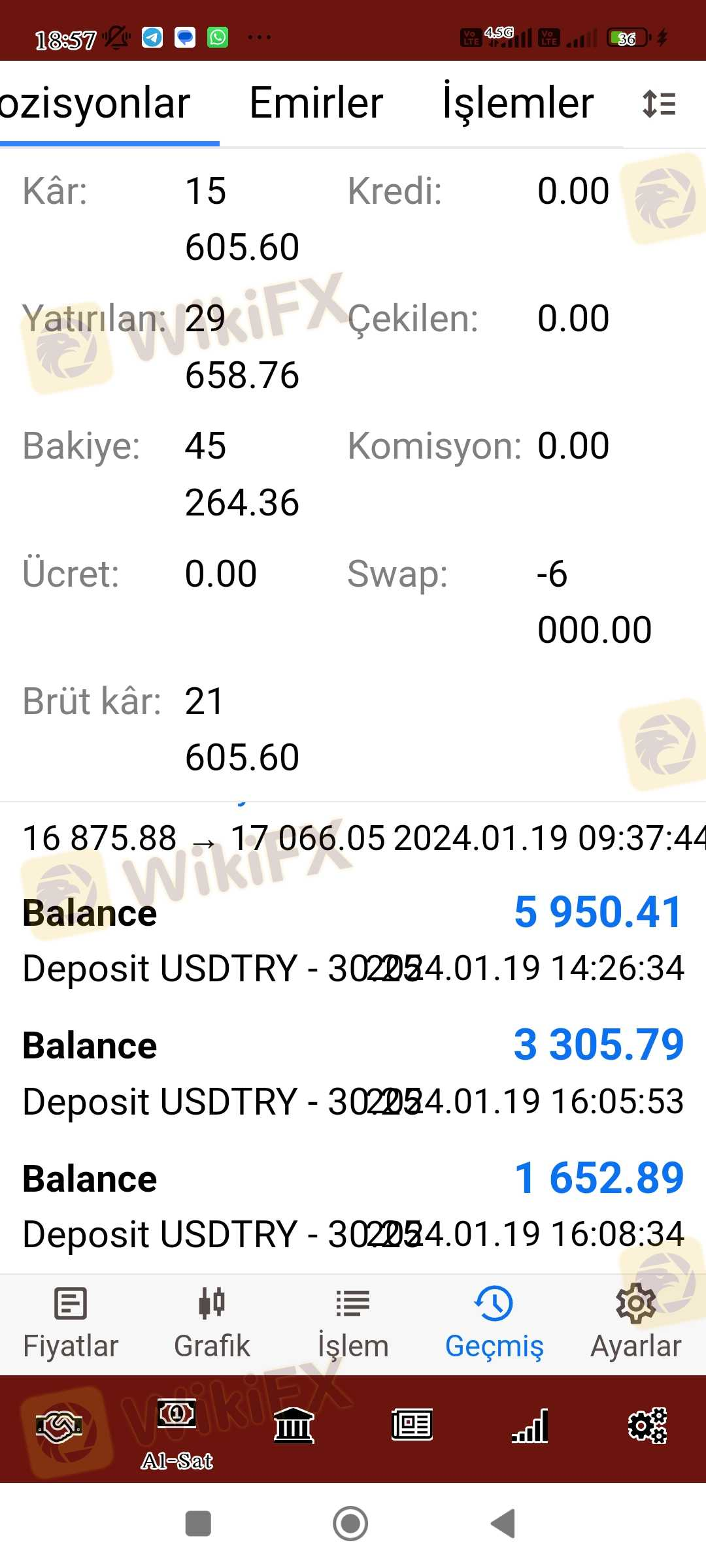706x1568 pixels.
Task: Tap the handshake icon in red bar
Action: [59, 1427]
